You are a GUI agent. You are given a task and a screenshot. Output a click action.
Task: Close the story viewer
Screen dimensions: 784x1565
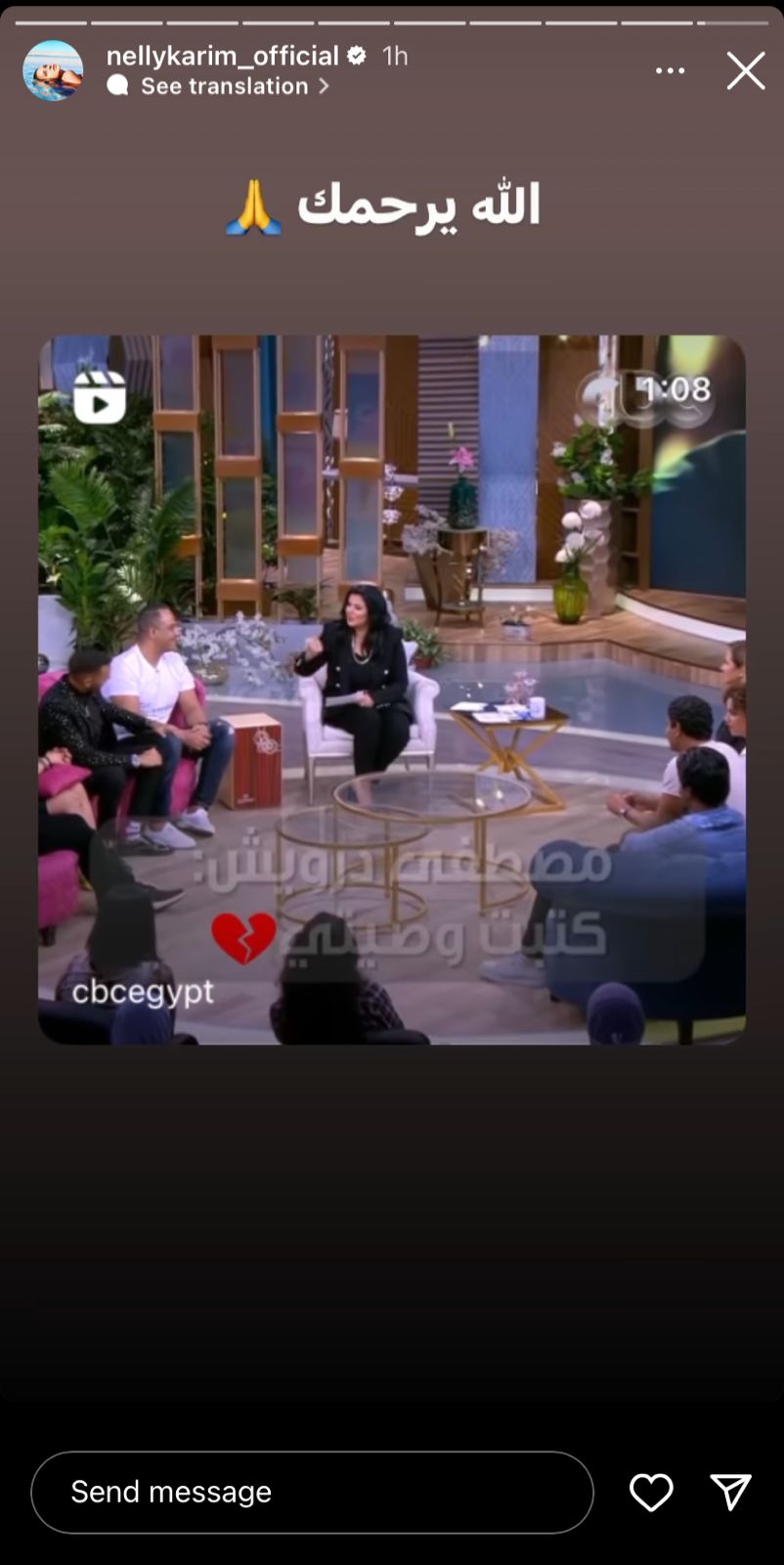tap(745, 71)
